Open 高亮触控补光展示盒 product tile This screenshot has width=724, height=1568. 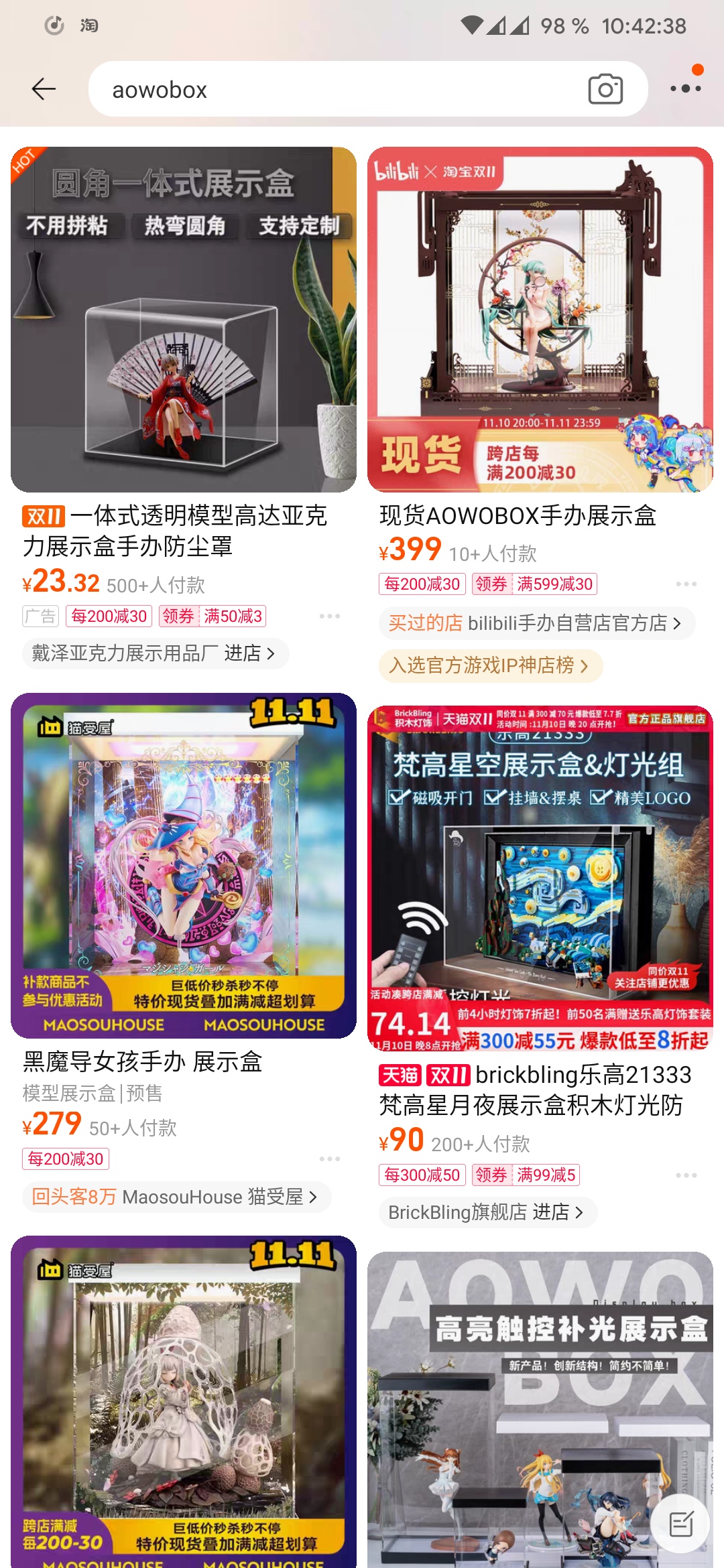click(x=540, y=1410)
